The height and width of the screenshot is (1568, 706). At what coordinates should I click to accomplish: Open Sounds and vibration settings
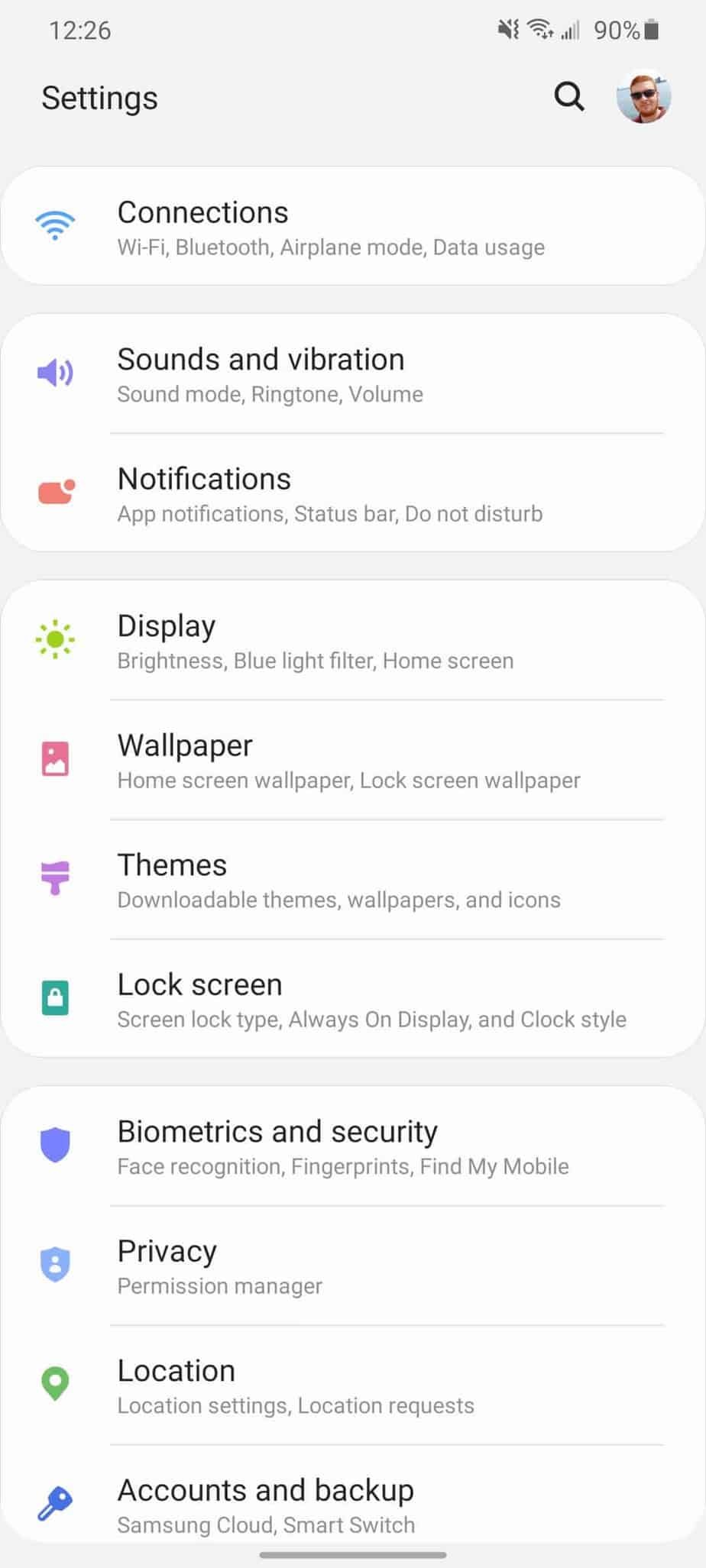click(x=353, y=373)
